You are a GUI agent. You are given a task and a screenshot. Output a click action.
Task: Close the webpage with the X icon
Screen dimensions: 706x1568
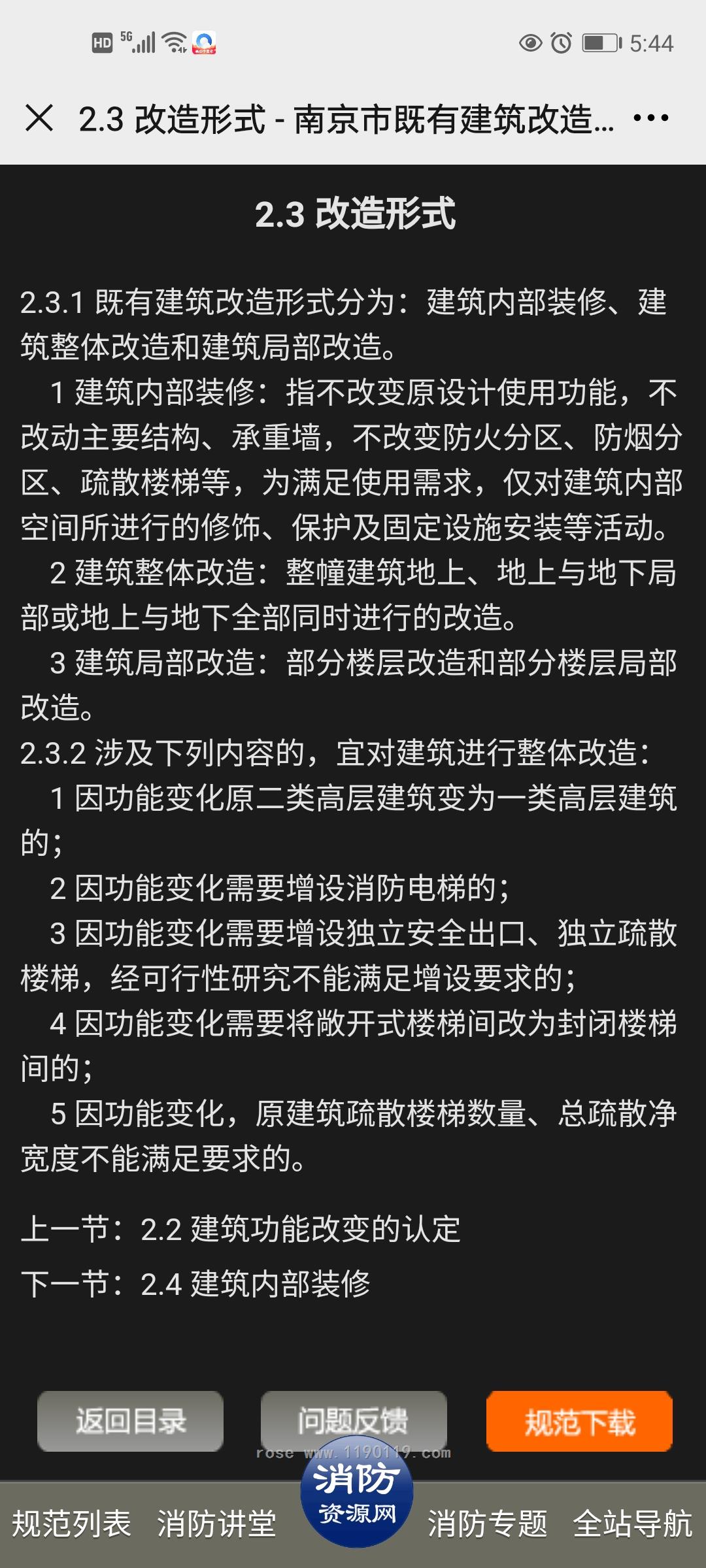(x=39, y=118)
